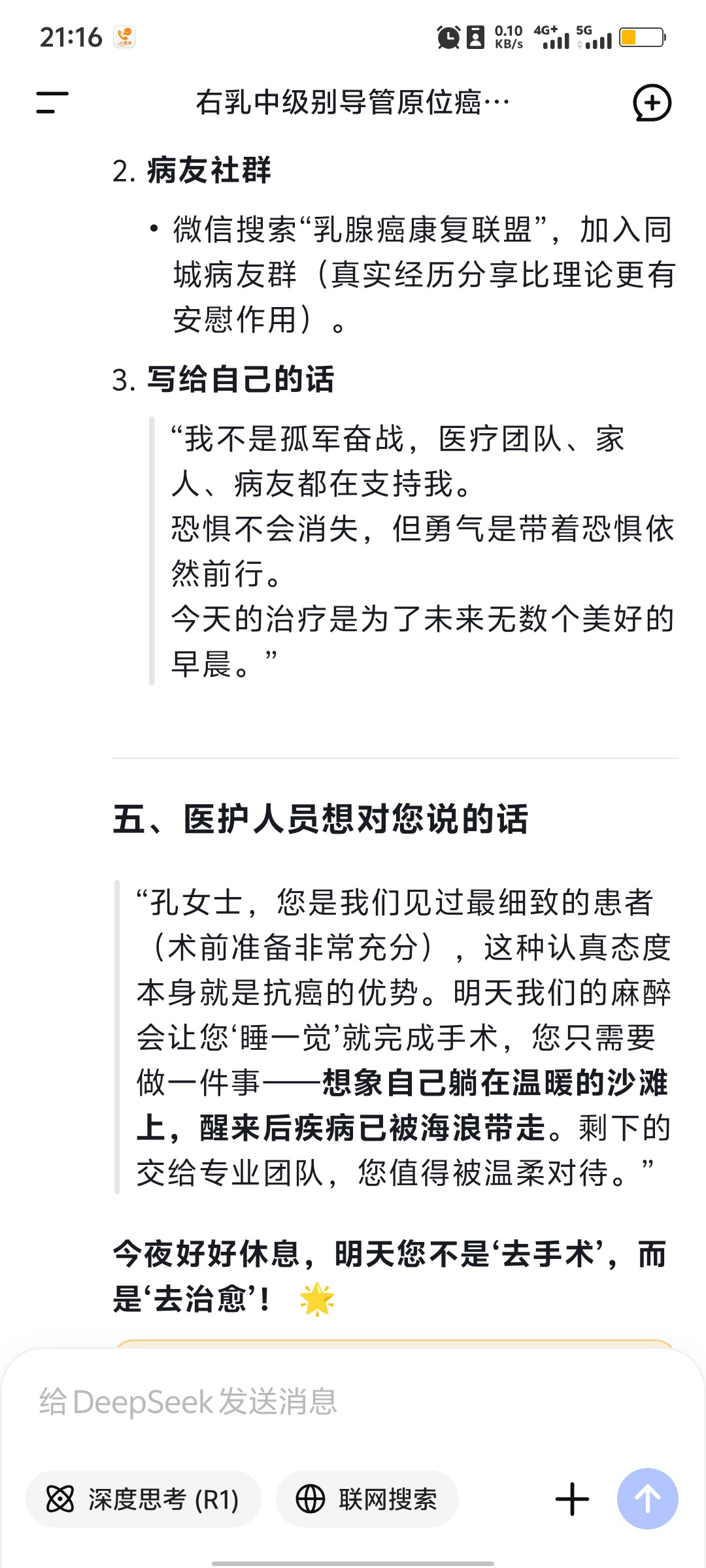This screenshot has width=706, height=1568.
Task: Toggle 深度思考 (R1) mode
Action: 143,1499
